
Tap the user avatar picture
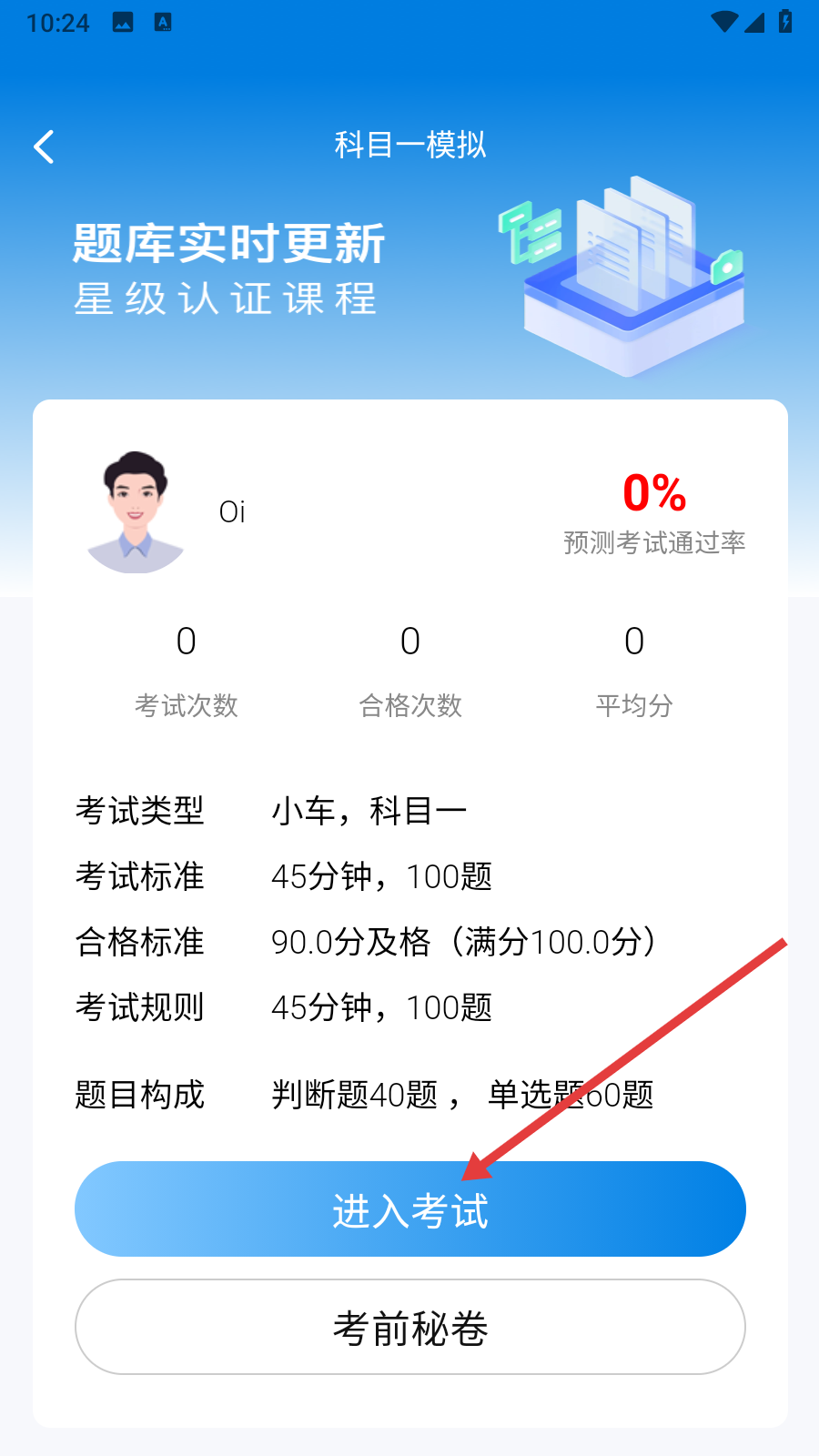tap(136, 511)
